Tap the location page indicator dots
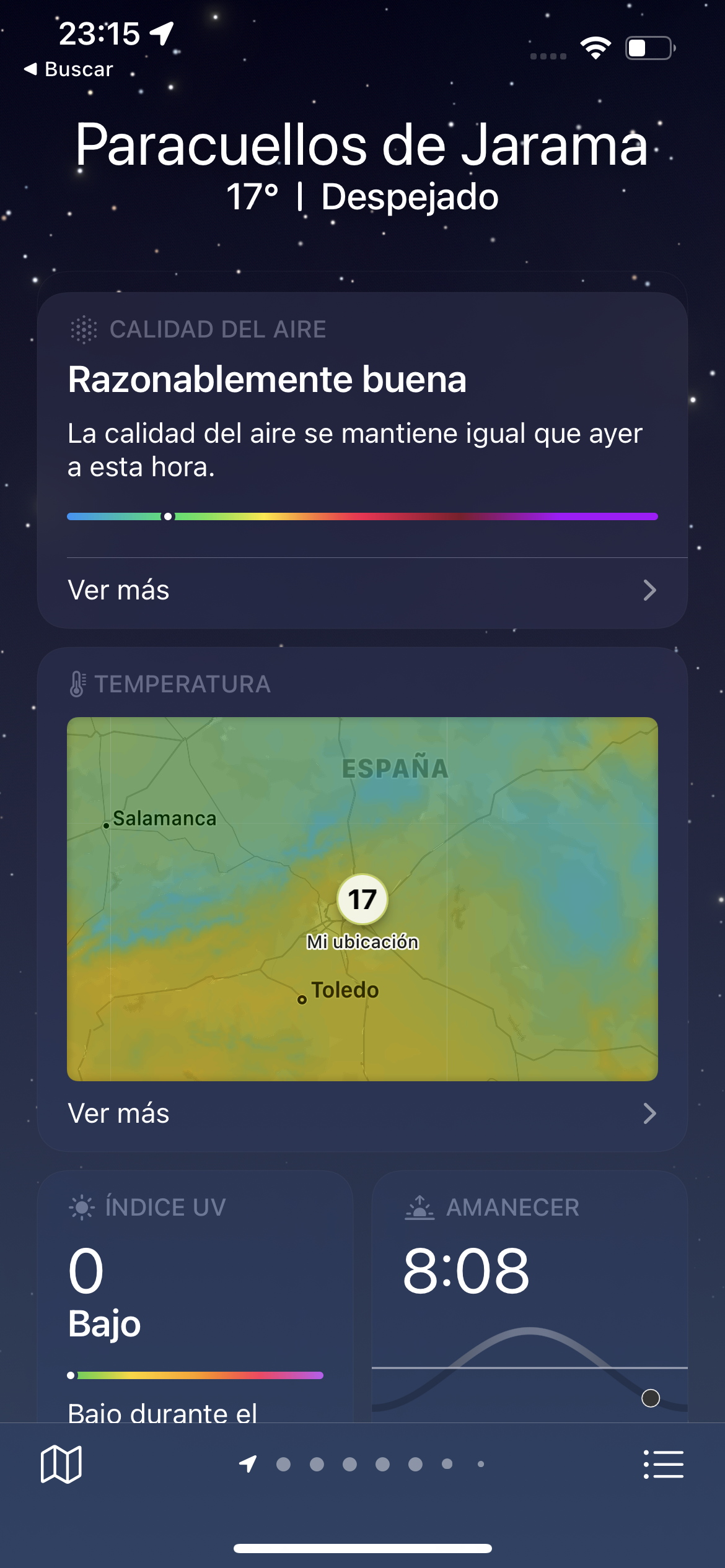 (362, 1464)
